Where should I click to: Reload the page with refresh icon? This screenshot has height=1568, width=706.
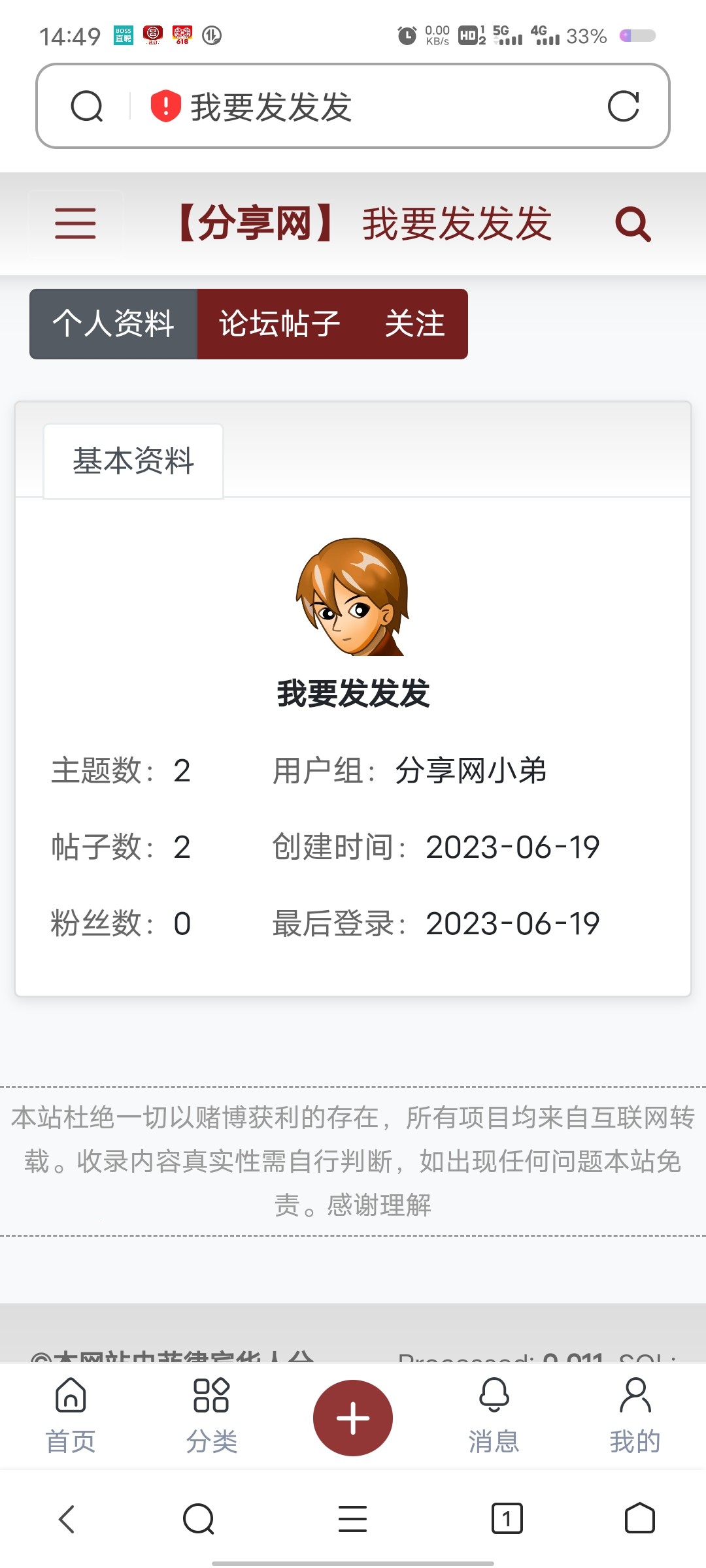pos(623,106)
